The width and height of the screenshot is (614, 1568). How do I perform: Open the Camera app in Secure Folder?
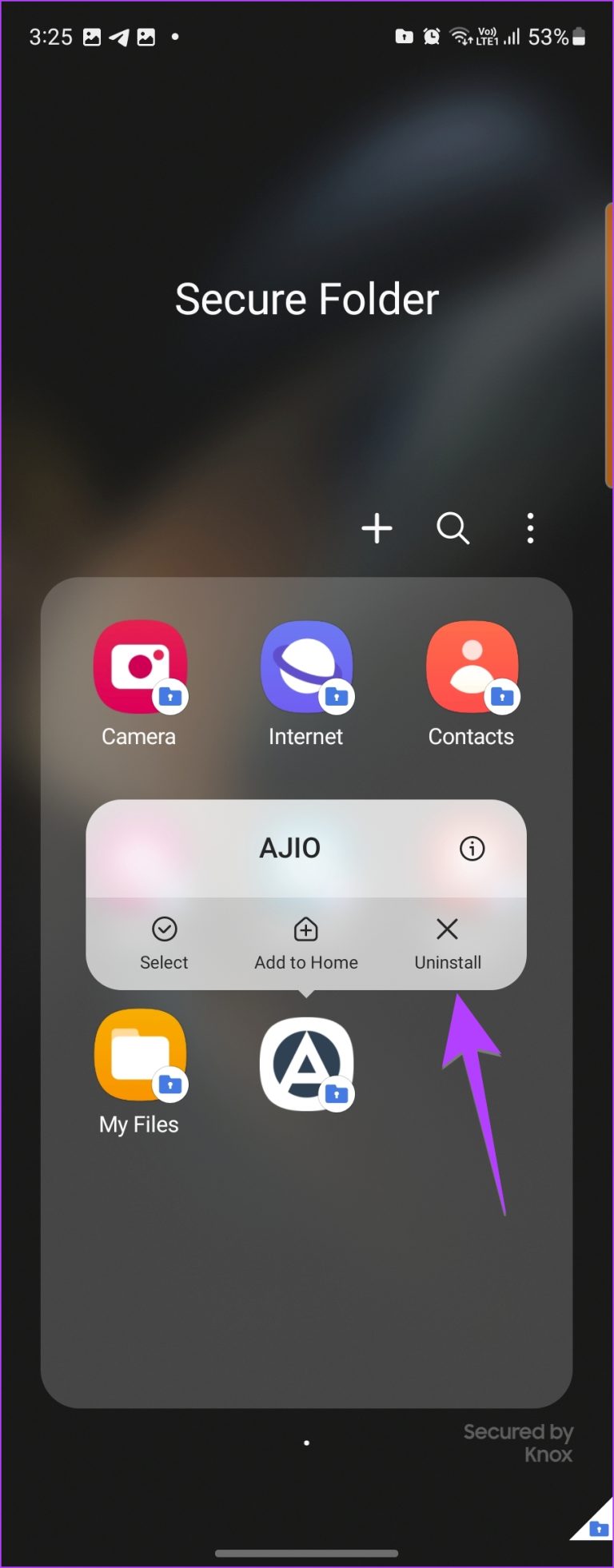click(140, 667)
